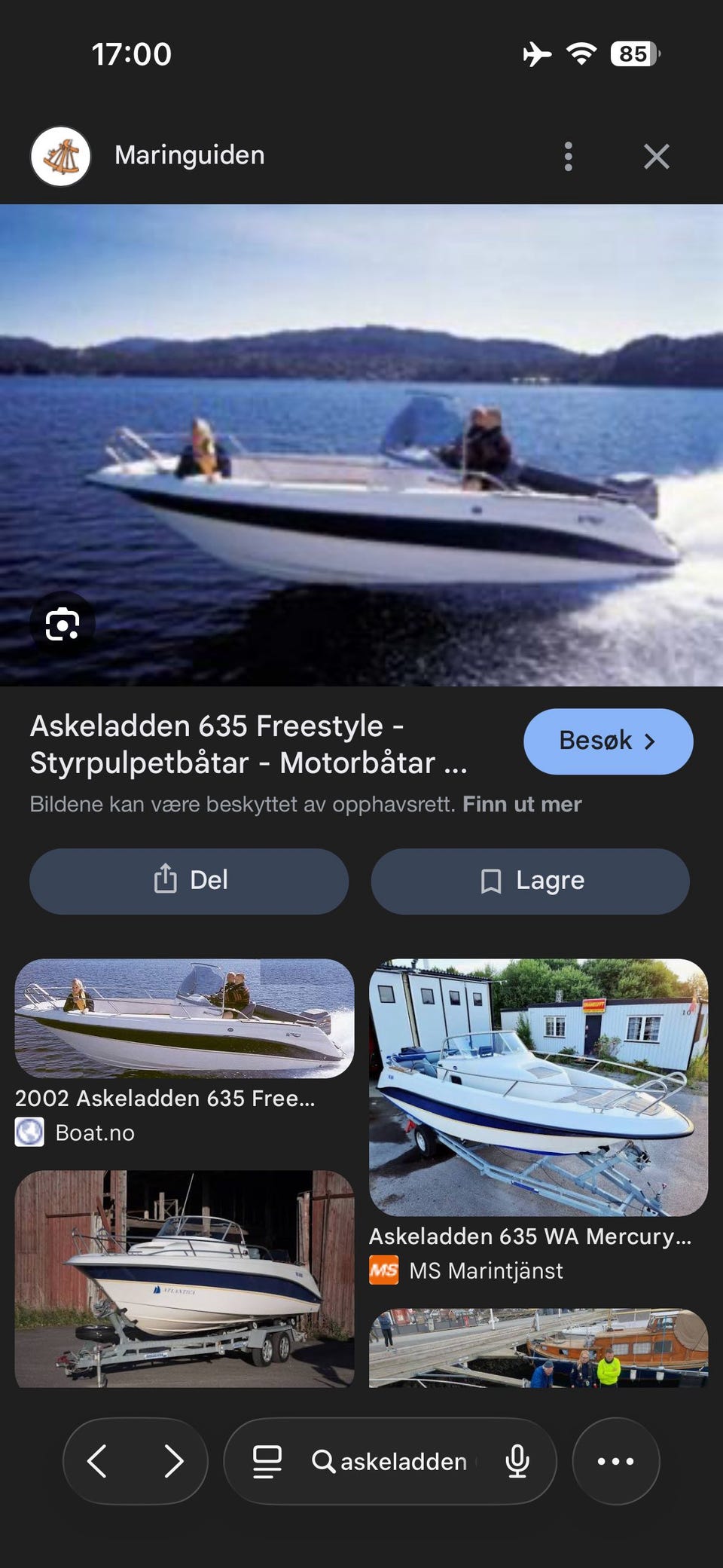Tap the Boat.no globe icon
723x1568 pixels.
tap(29, 1132)
